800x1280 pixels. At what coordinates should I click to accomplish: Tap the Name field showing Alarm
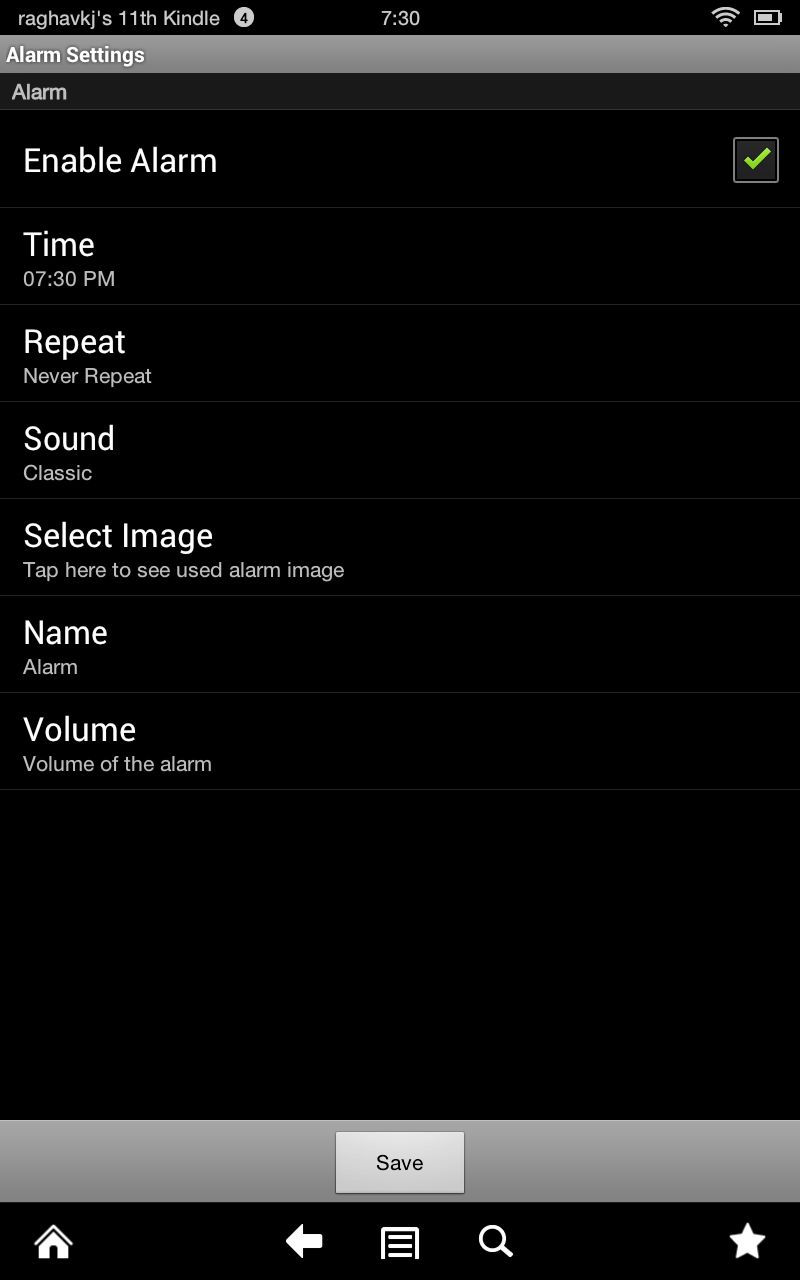tap(400, 644)
